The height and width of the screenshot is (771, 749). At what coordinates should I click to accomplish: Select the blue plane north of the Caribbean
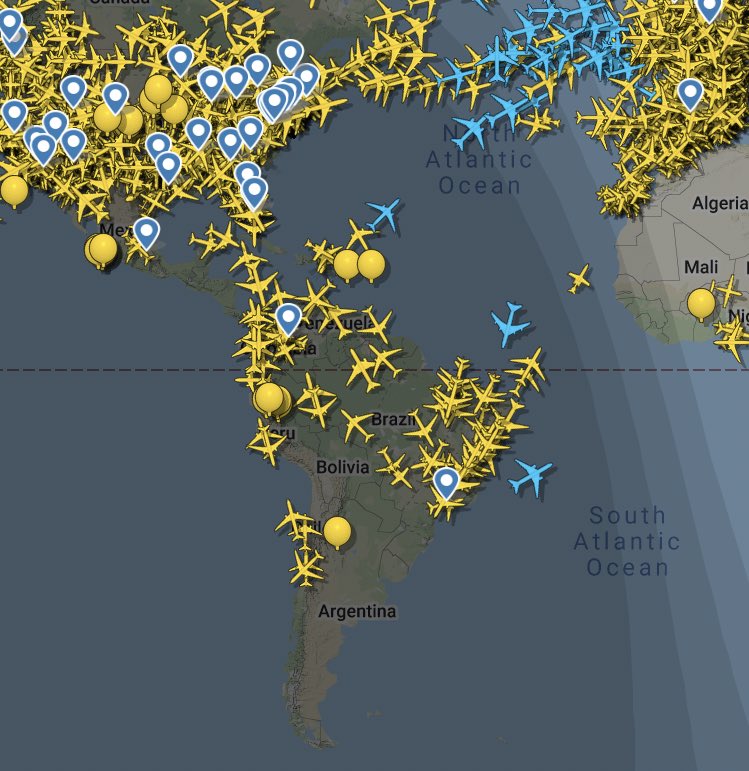click(384, 213)
